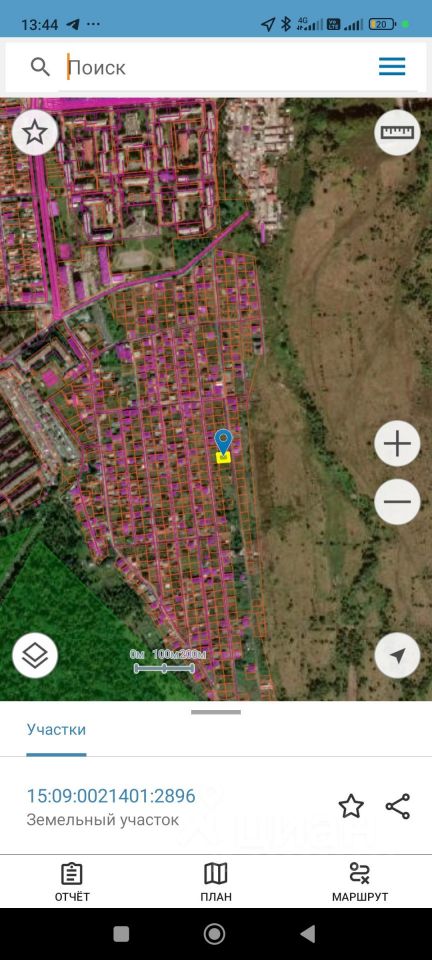432x960 pixels.
Task: Share the selected land parcel
Action: coord(398,806)
